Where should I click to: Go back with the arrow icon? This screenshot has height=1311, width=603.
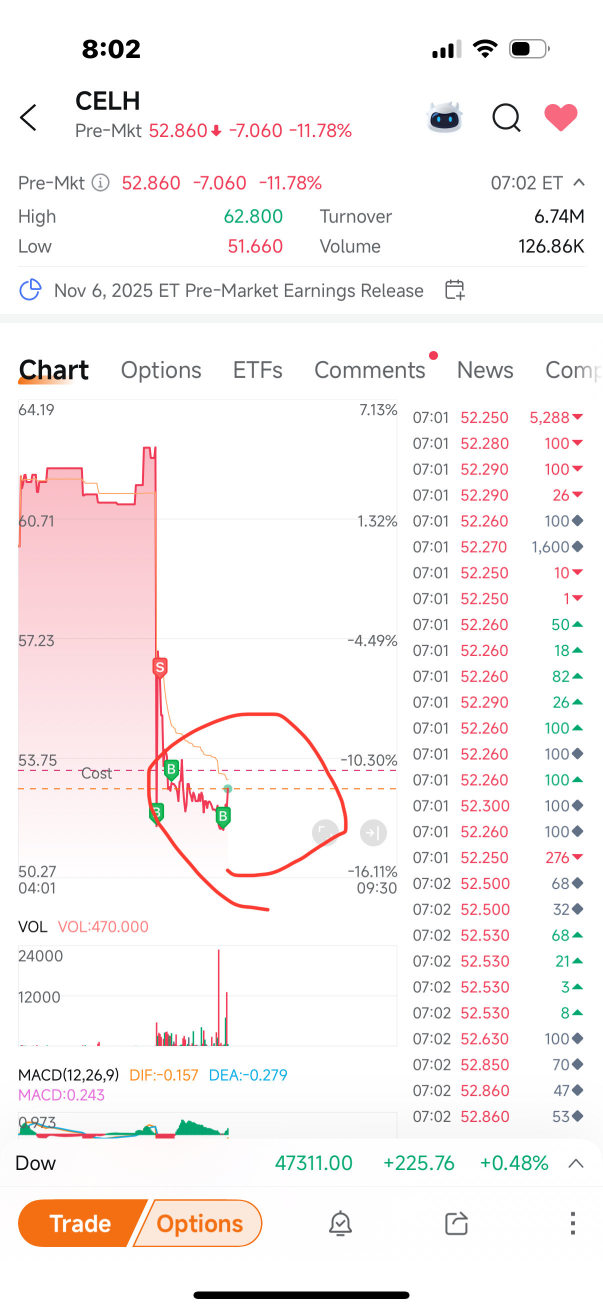tap(29, 117)
